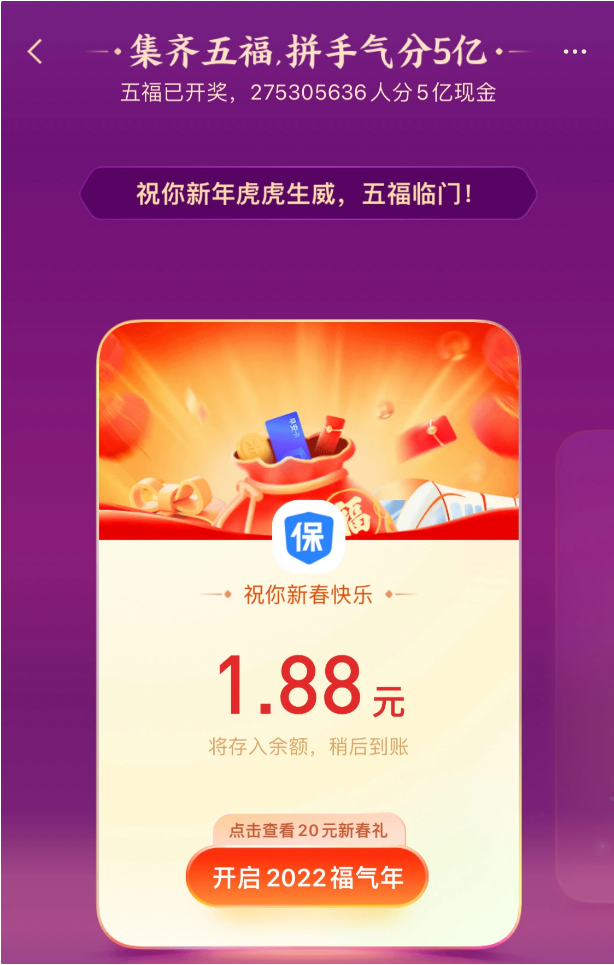
Task: Go back with the top-left arrow
Action: click(35, 52)
